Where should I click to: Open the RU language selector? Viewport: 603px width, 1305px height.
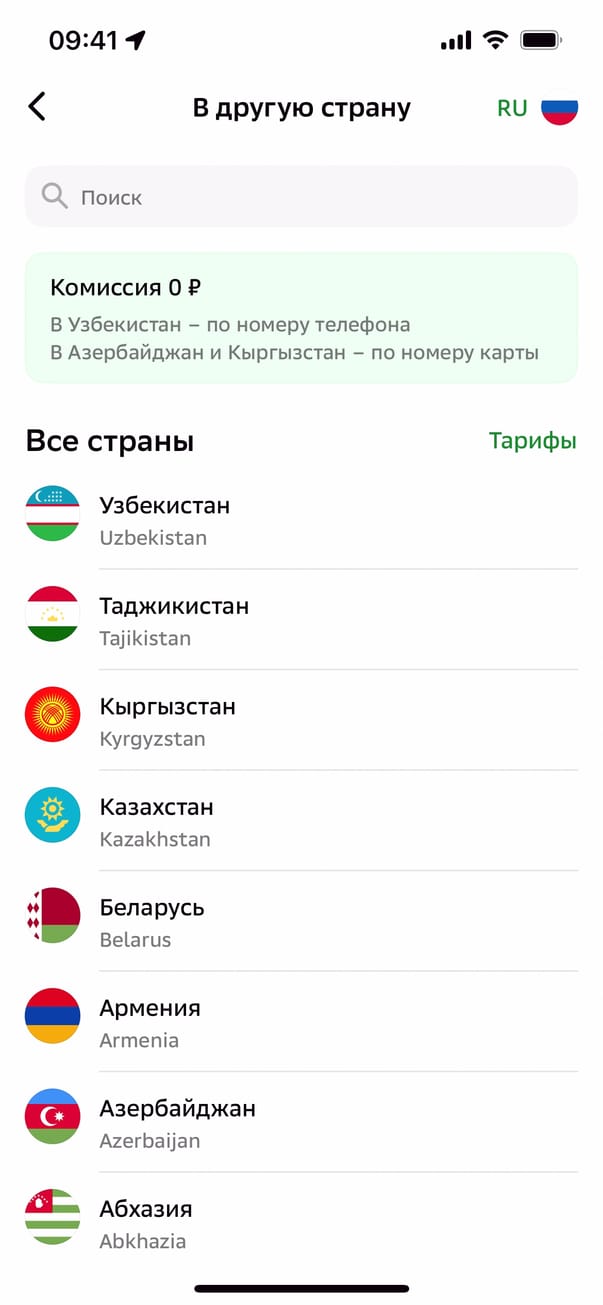tap(537, 108)
